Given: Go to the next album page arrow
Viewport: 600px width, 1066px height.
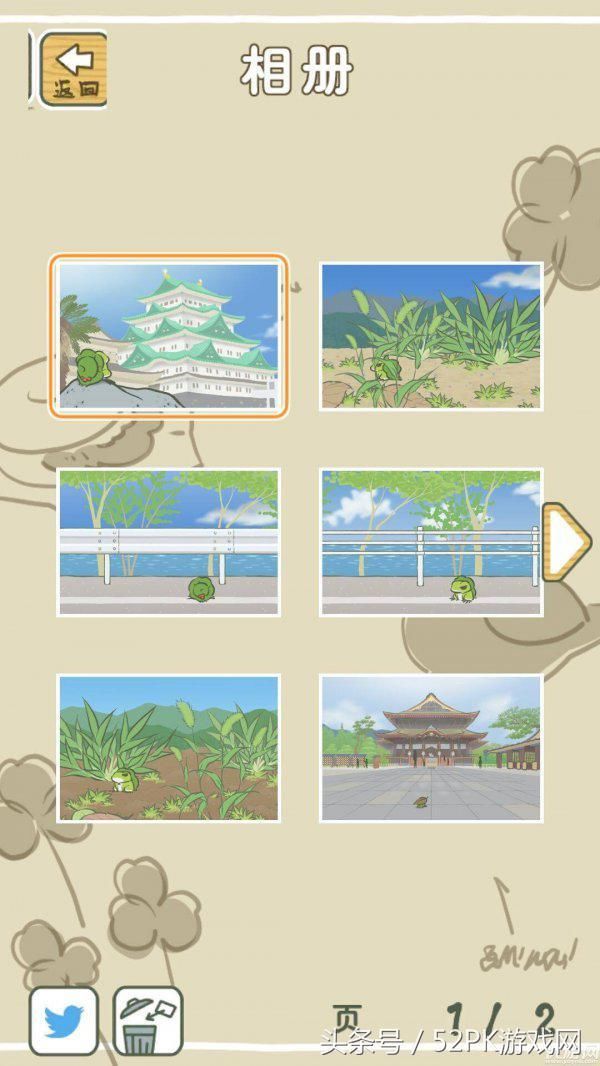Looking at the screenshot, I should 567,542.
